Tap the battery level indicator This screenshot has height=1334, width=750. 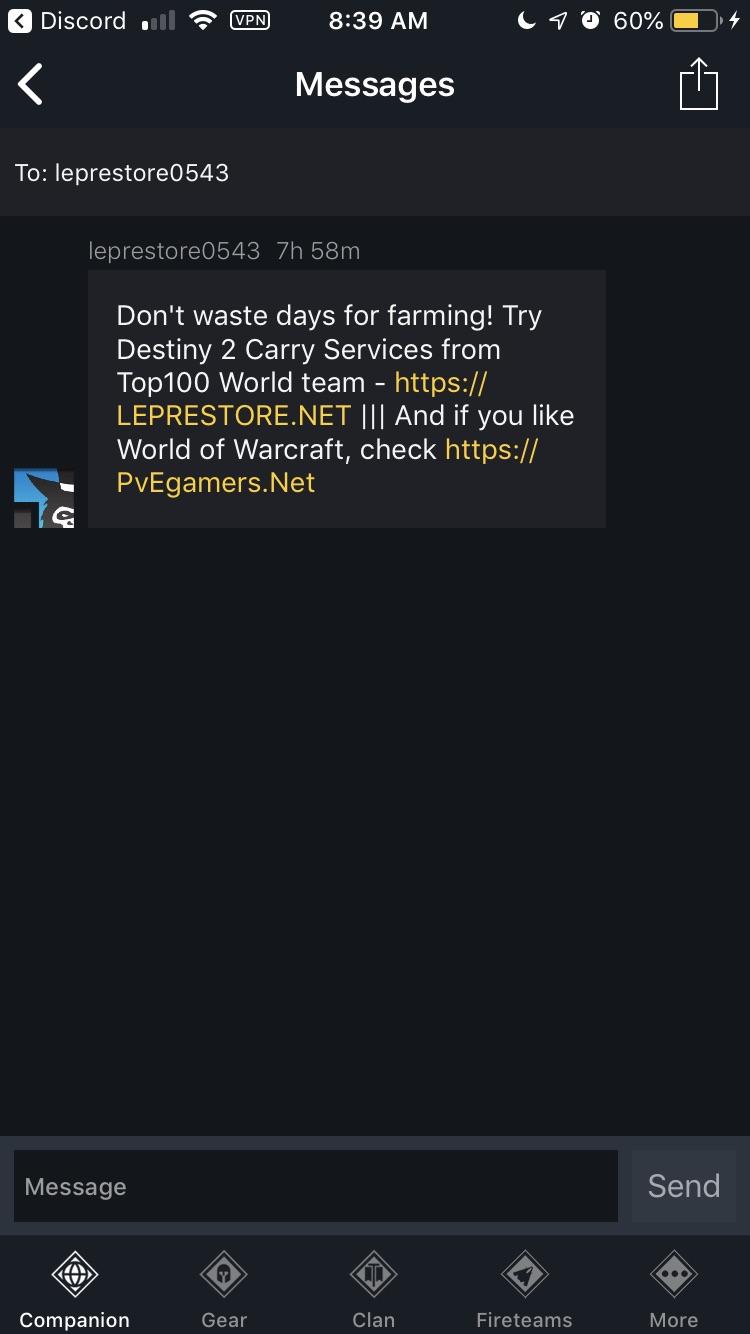(667, 20)
